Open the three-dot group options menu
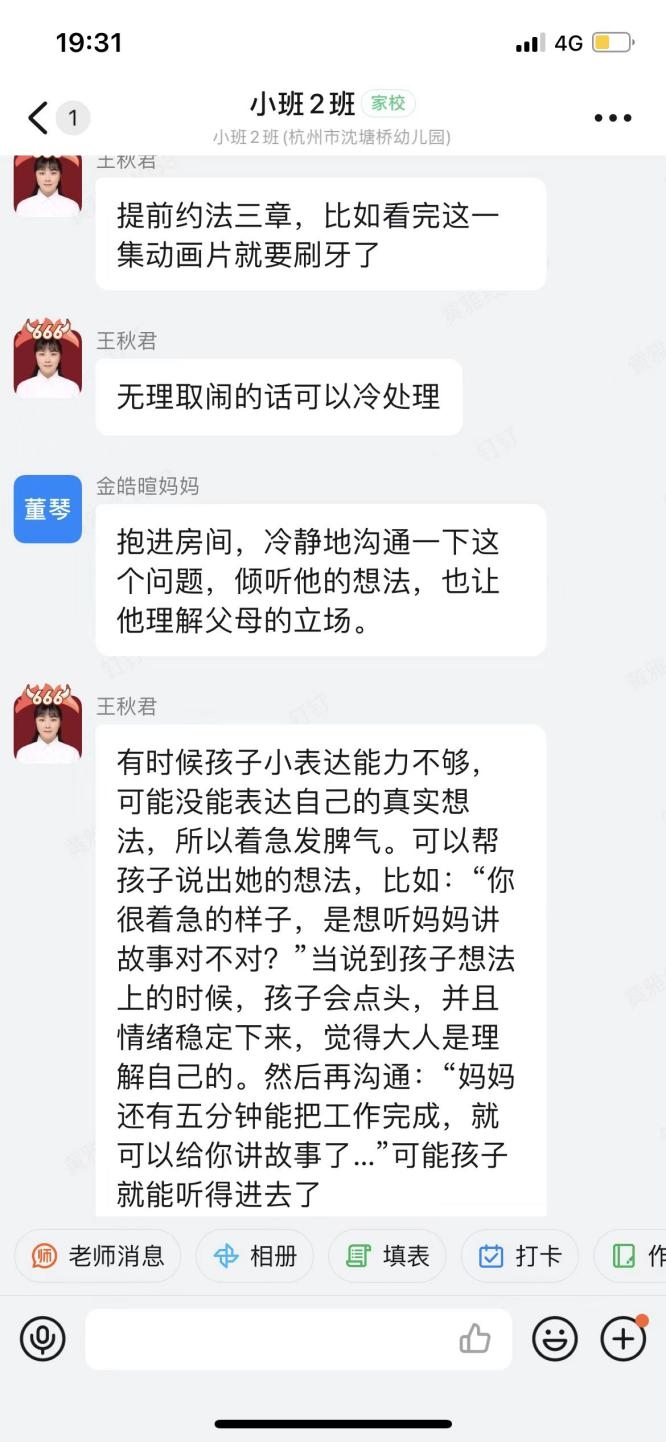This screenshot has height=1442, width=666. [612, 118]
